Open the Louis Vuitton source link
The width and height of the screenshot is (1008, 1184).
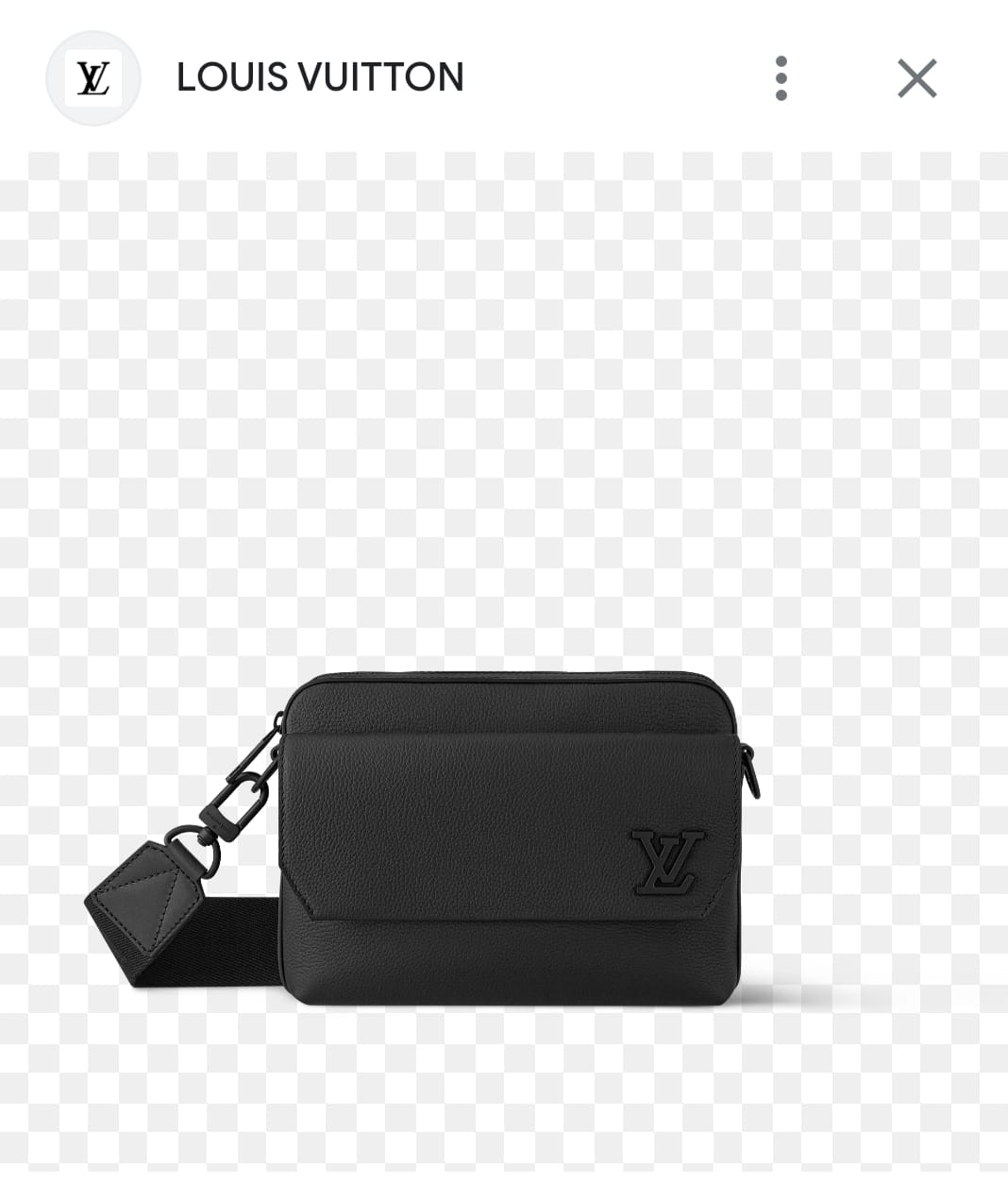(319, 77)
